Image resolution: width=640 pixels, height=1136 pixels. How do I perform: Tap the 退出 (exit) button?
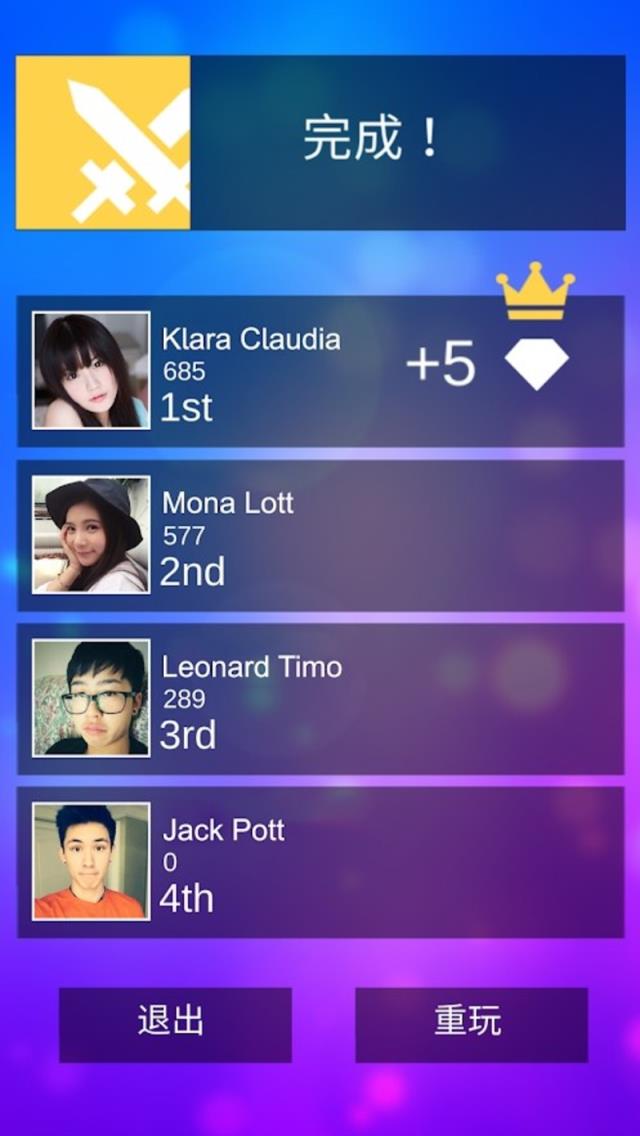[x=175, y=1024]
